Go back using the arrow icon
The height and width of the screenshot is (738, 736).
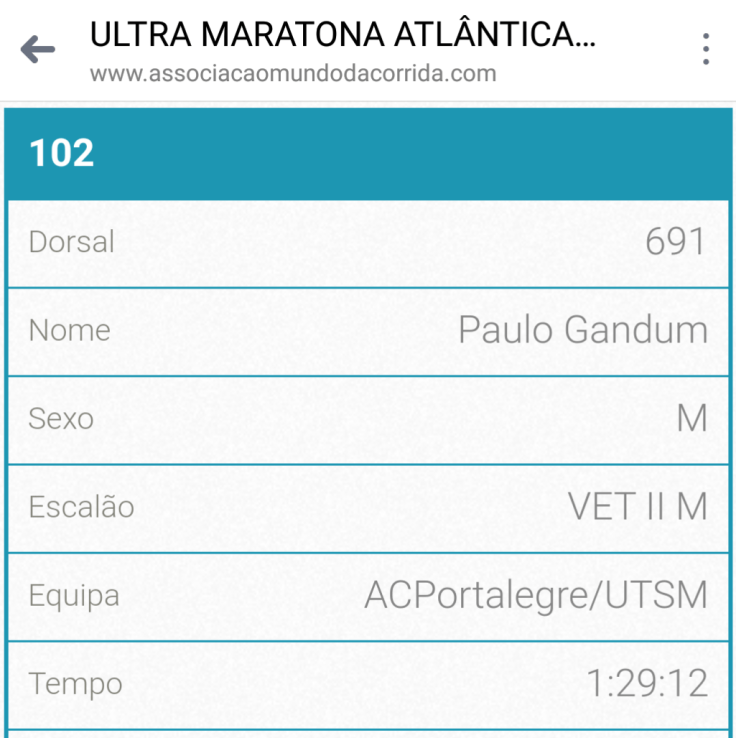pyautogui.click(x=38, y=49)
